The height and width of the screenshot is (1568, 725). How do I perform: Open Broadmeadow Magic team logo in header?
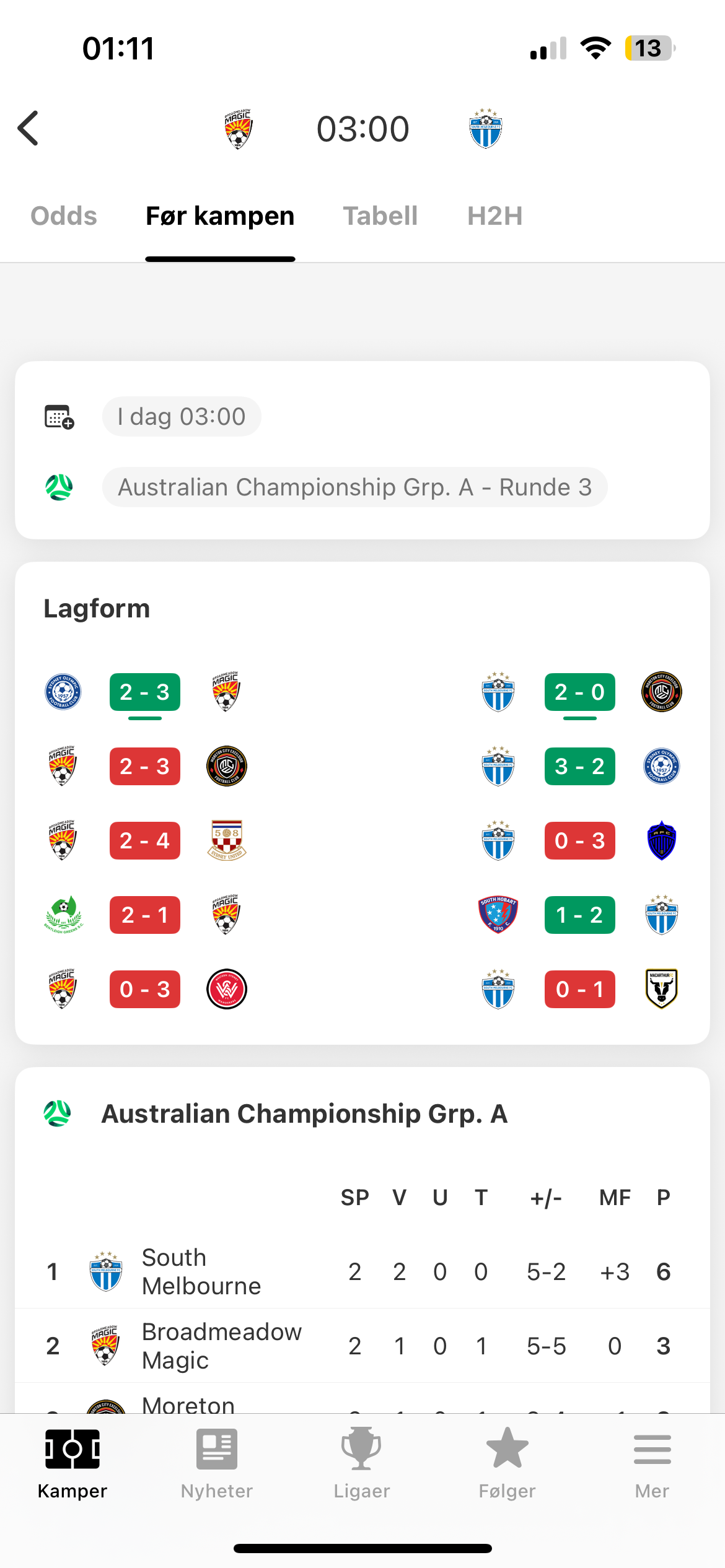pos(239,129)
